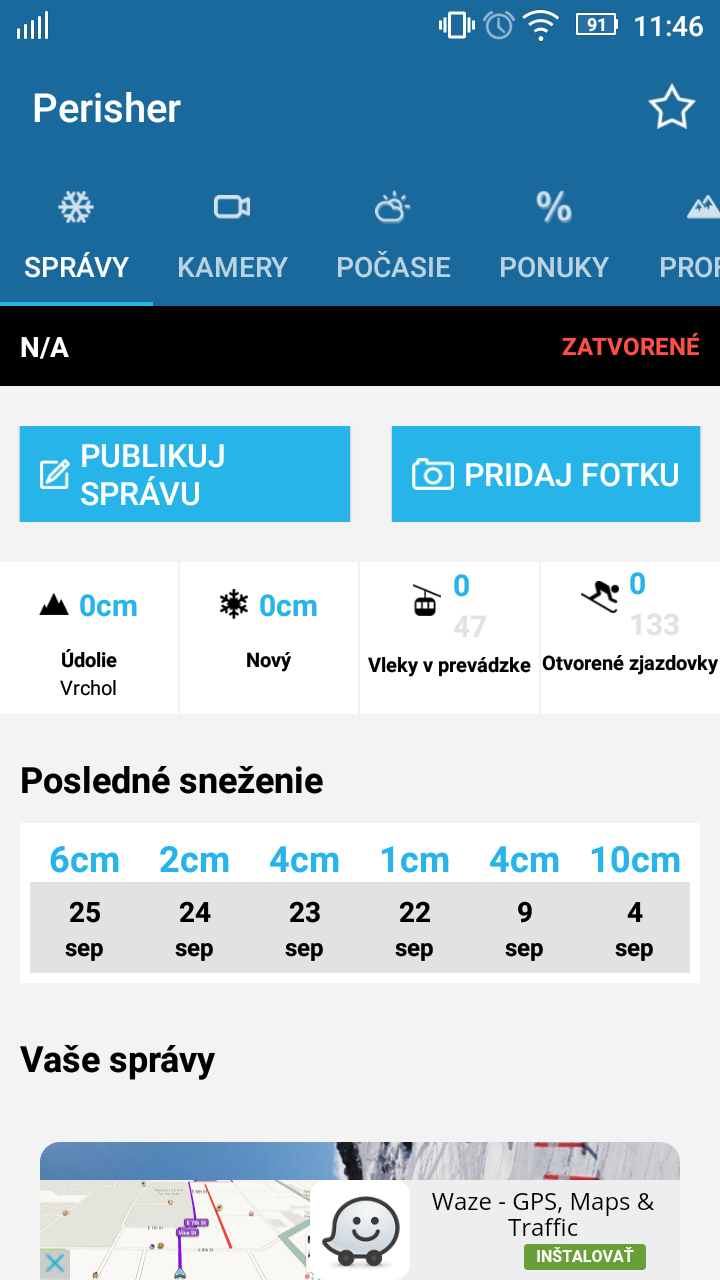Add a photo with Pridaj fotku

pos(546,474)
